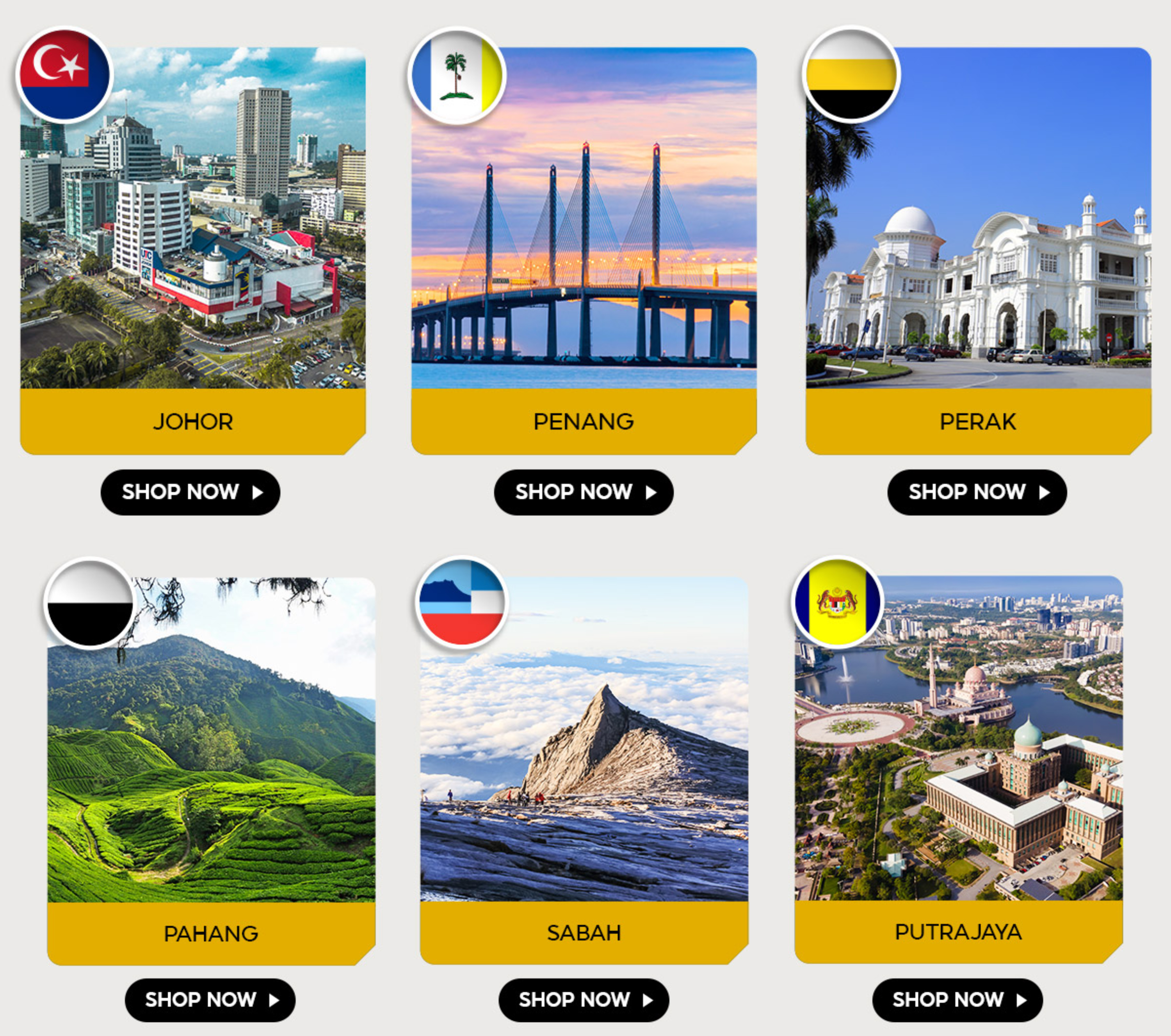Tap Shop Now under Putrajaya

(x=957, y=1000)
